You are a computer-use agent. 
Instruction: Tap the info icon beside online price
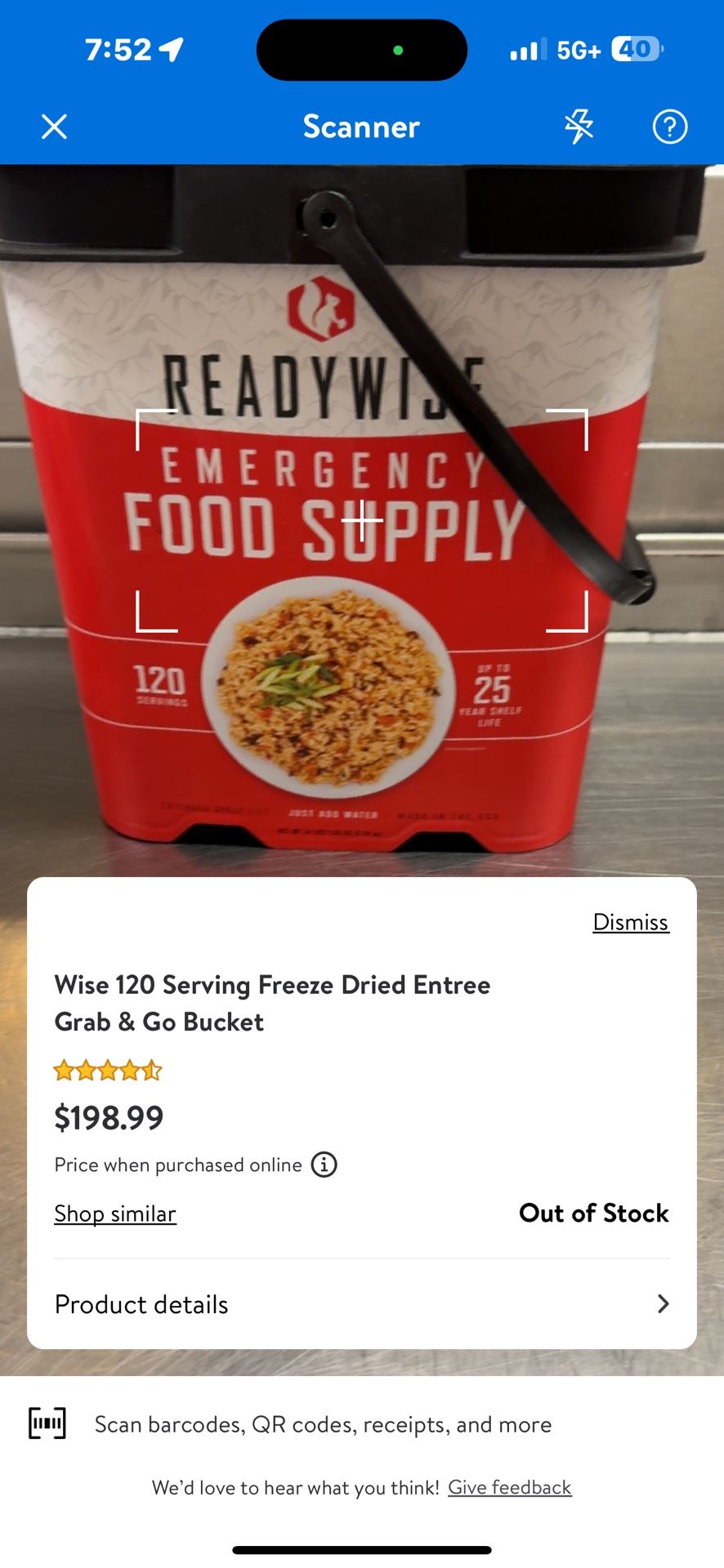(324, 1165)
